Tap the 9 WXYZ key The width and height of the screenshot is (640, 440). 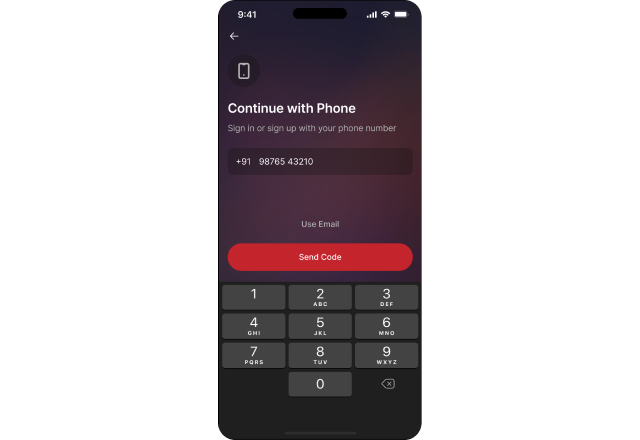pyautogui.click(x=387, y=355)
